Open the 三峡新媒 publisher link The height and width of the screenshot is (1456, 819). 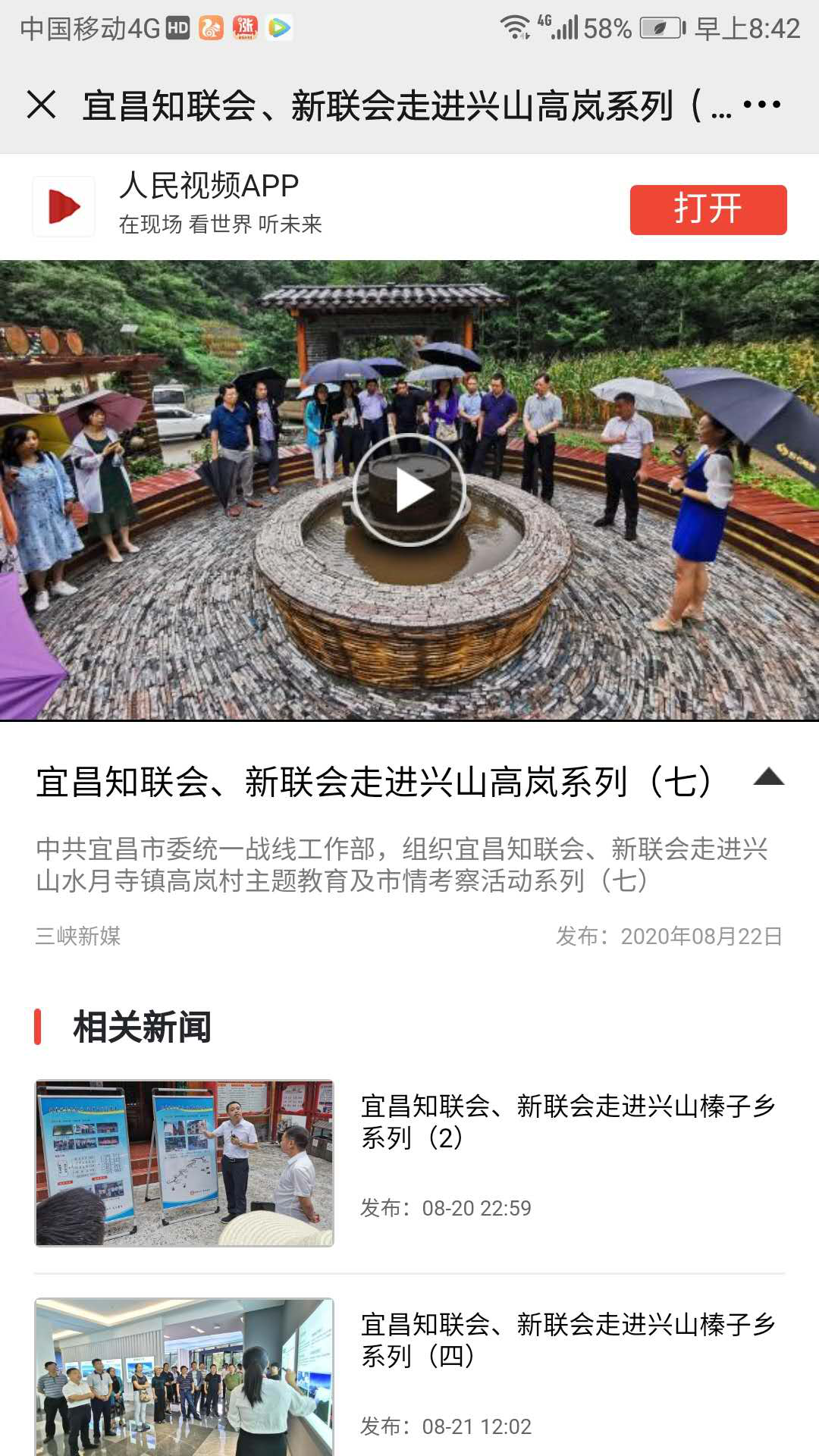(x=78, y=937)
